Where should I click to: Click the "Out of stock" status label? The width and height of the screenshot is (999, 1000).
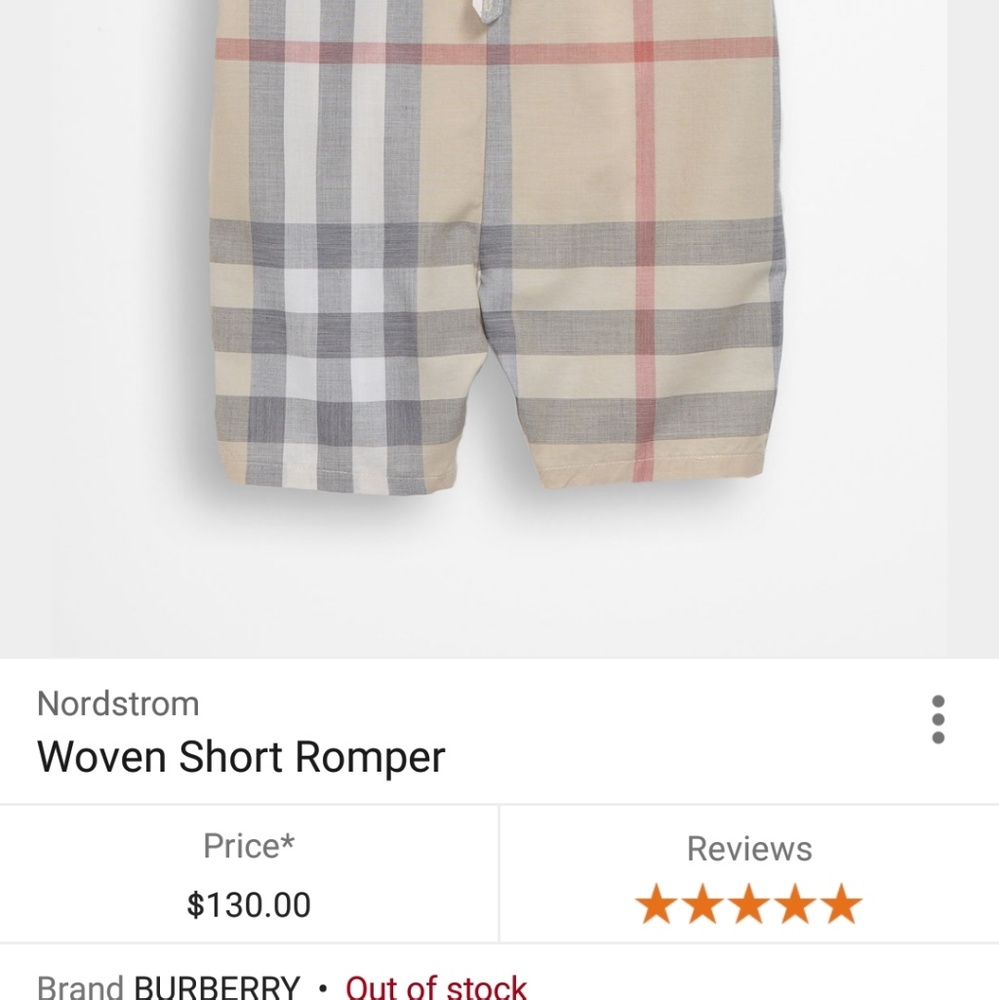tap(435, 988)
